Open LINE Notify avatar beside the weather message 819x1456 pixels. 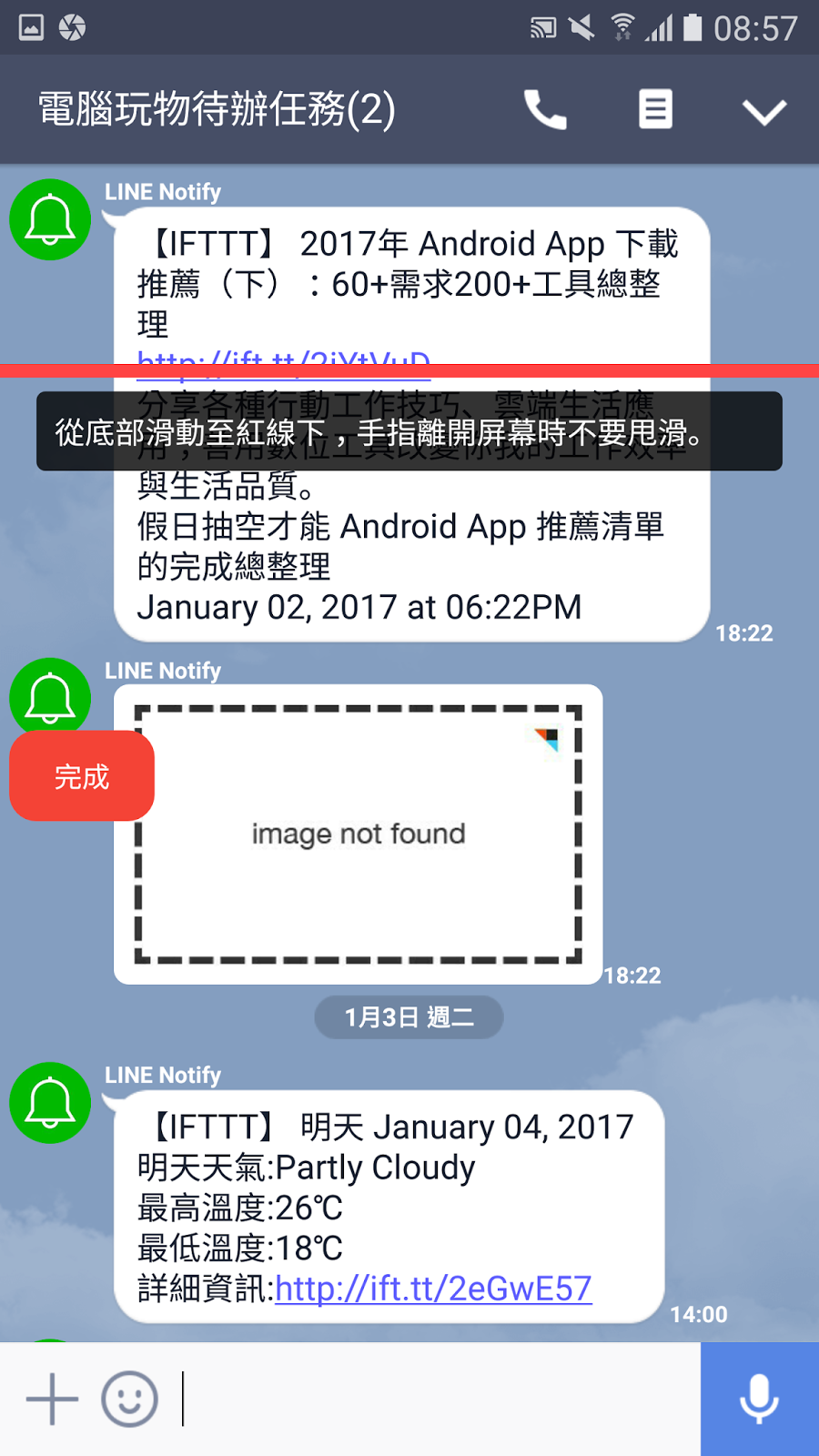coord(50,1103)
